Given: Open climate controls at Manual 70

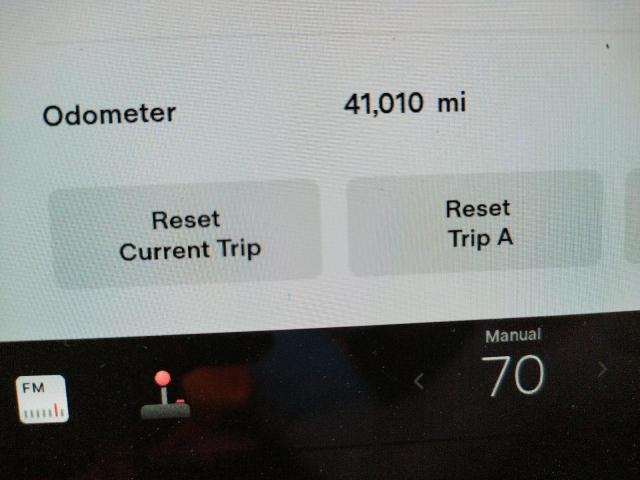Looking at the screenshot, I should [x=515, y=374].
